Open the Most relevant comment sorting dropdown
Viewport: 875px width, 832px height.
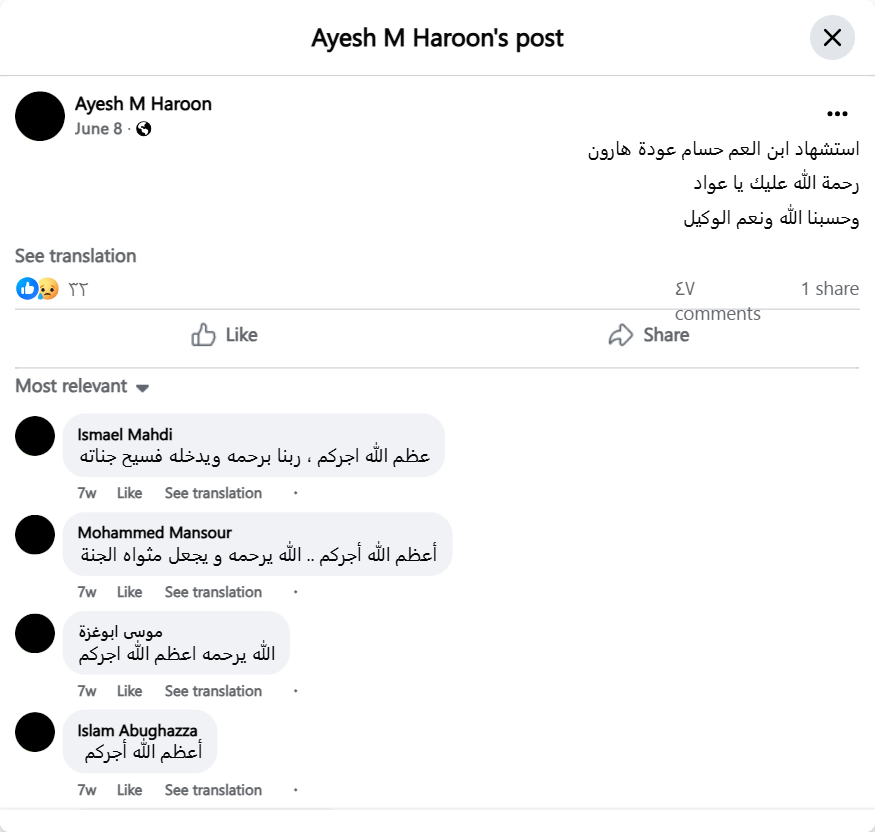pos(82,386)
